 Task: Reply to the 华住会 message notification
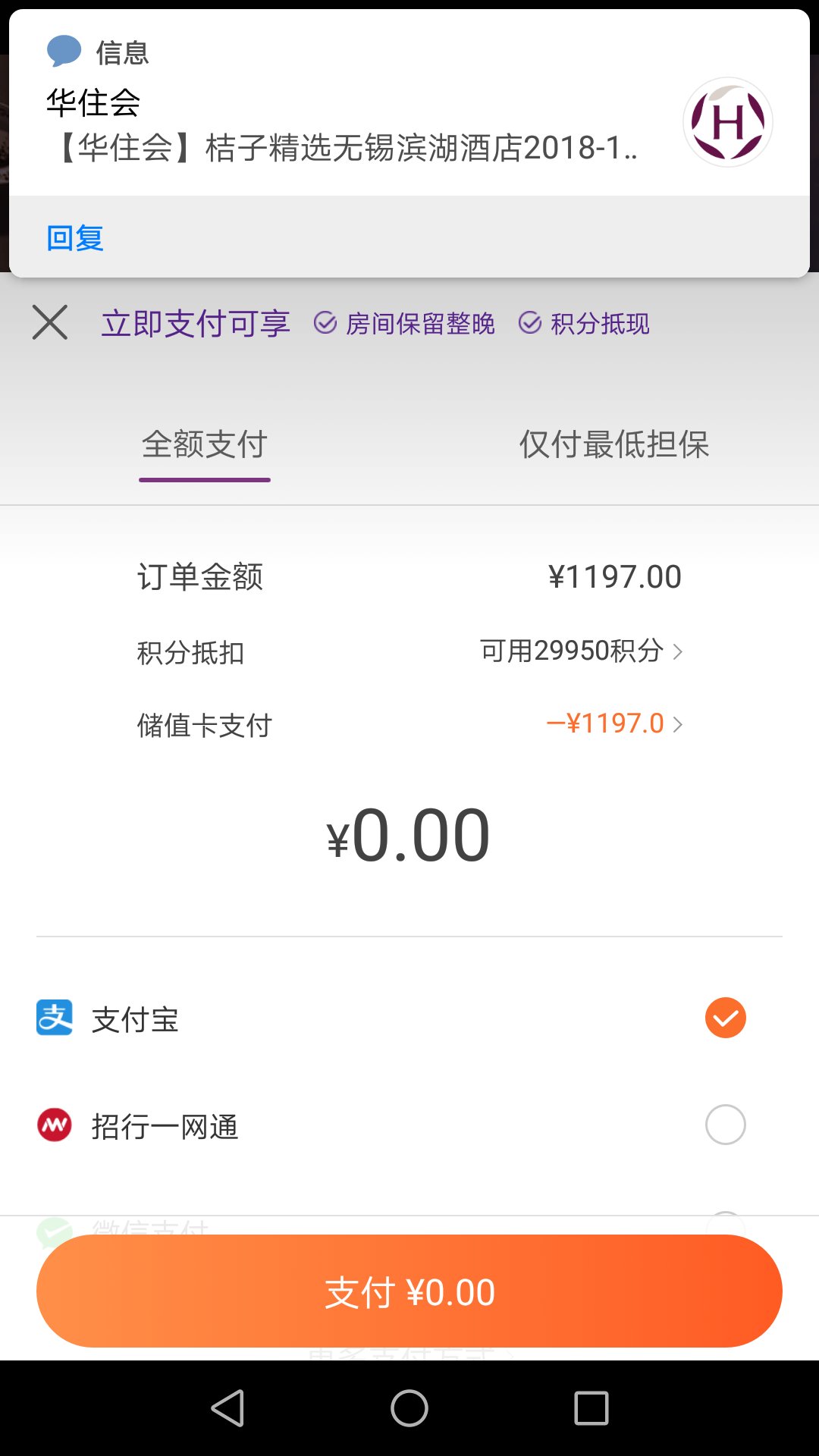point(74,238)
